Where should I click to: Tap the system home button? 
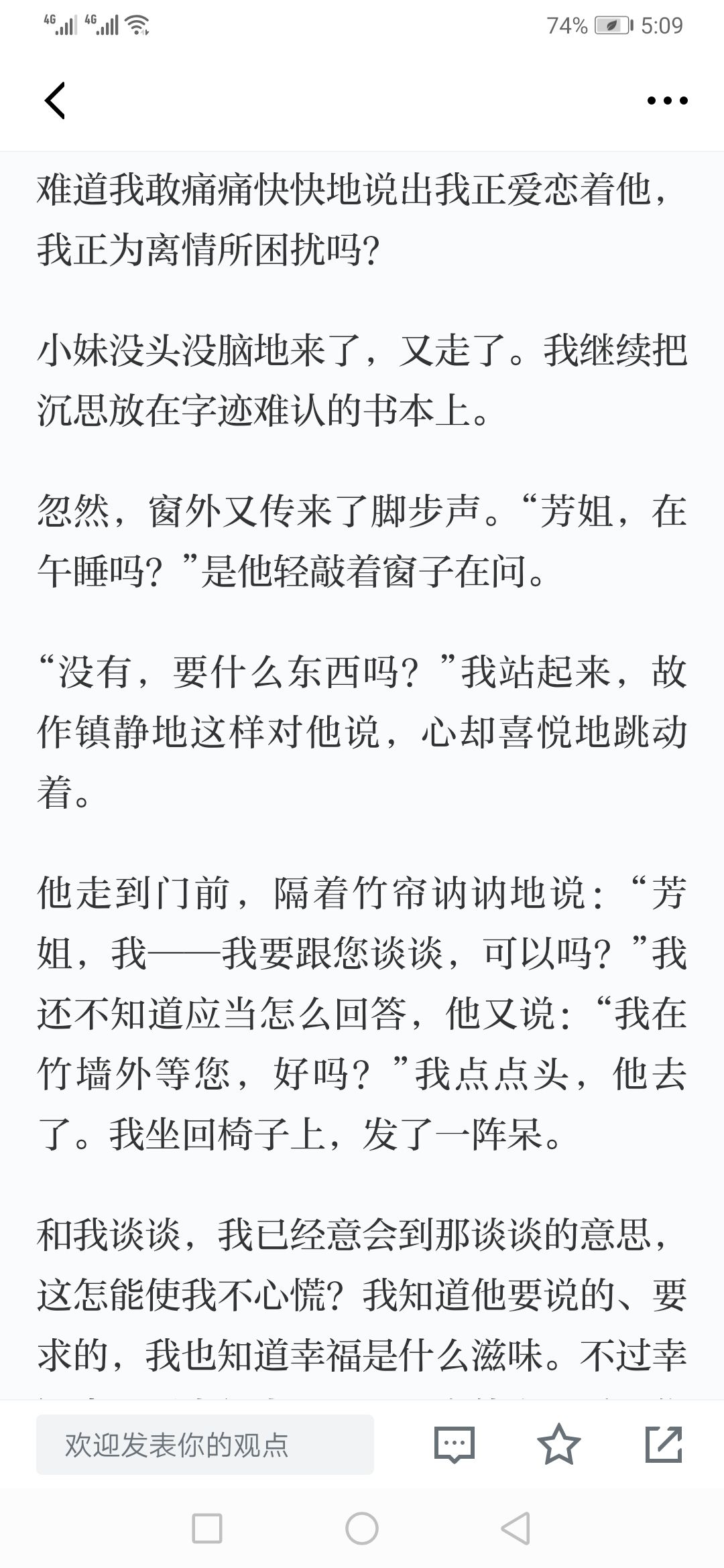362,1529
